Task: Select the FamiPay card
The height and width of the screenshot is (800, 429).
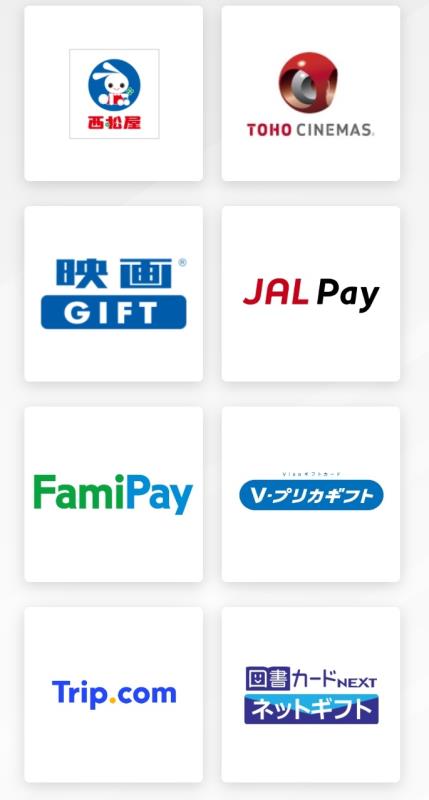Action: tap(113, 494)
